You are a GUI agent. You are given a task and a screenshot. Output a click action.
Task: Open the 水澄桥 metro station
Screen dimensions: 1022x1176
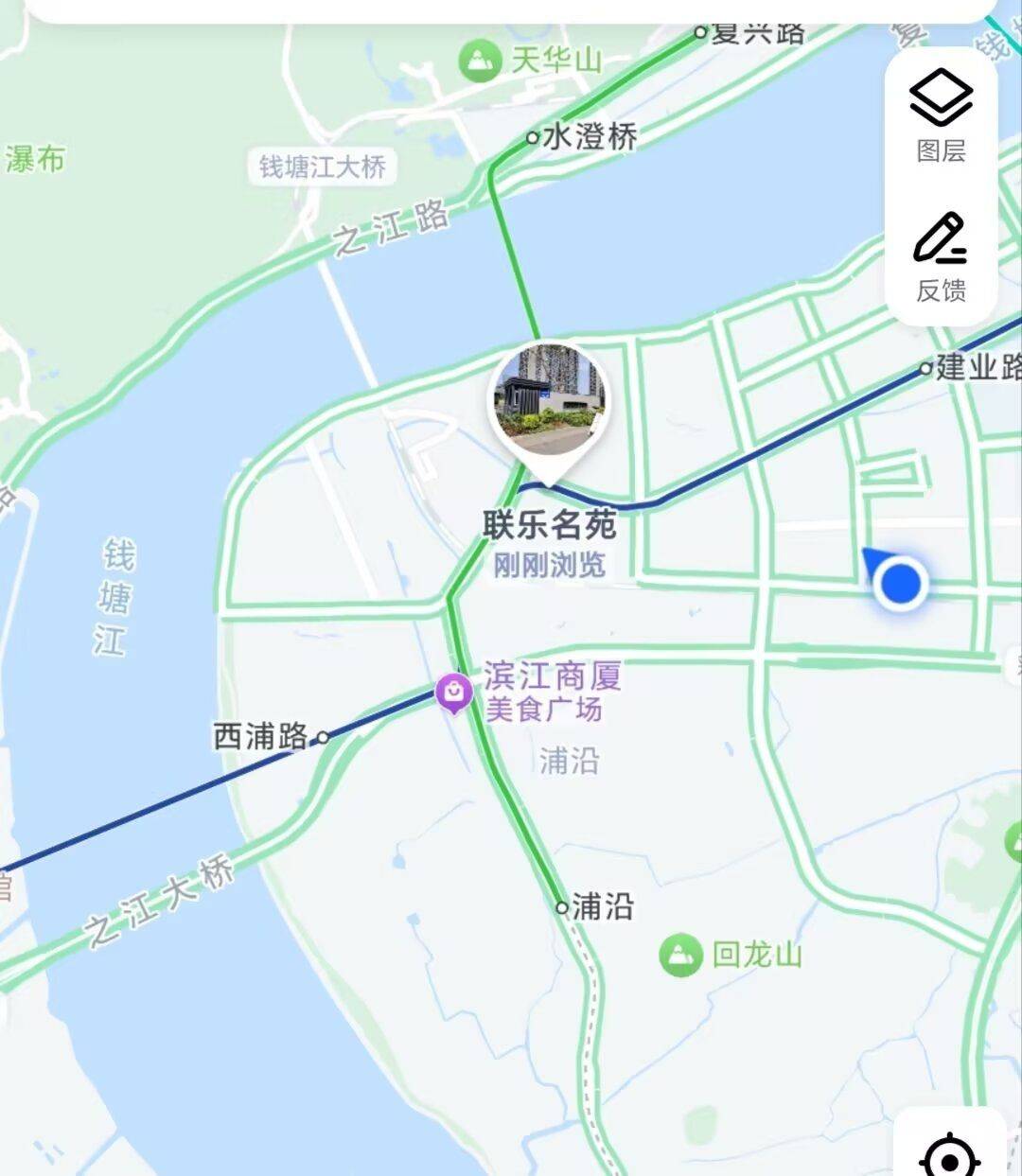point(533,138)
